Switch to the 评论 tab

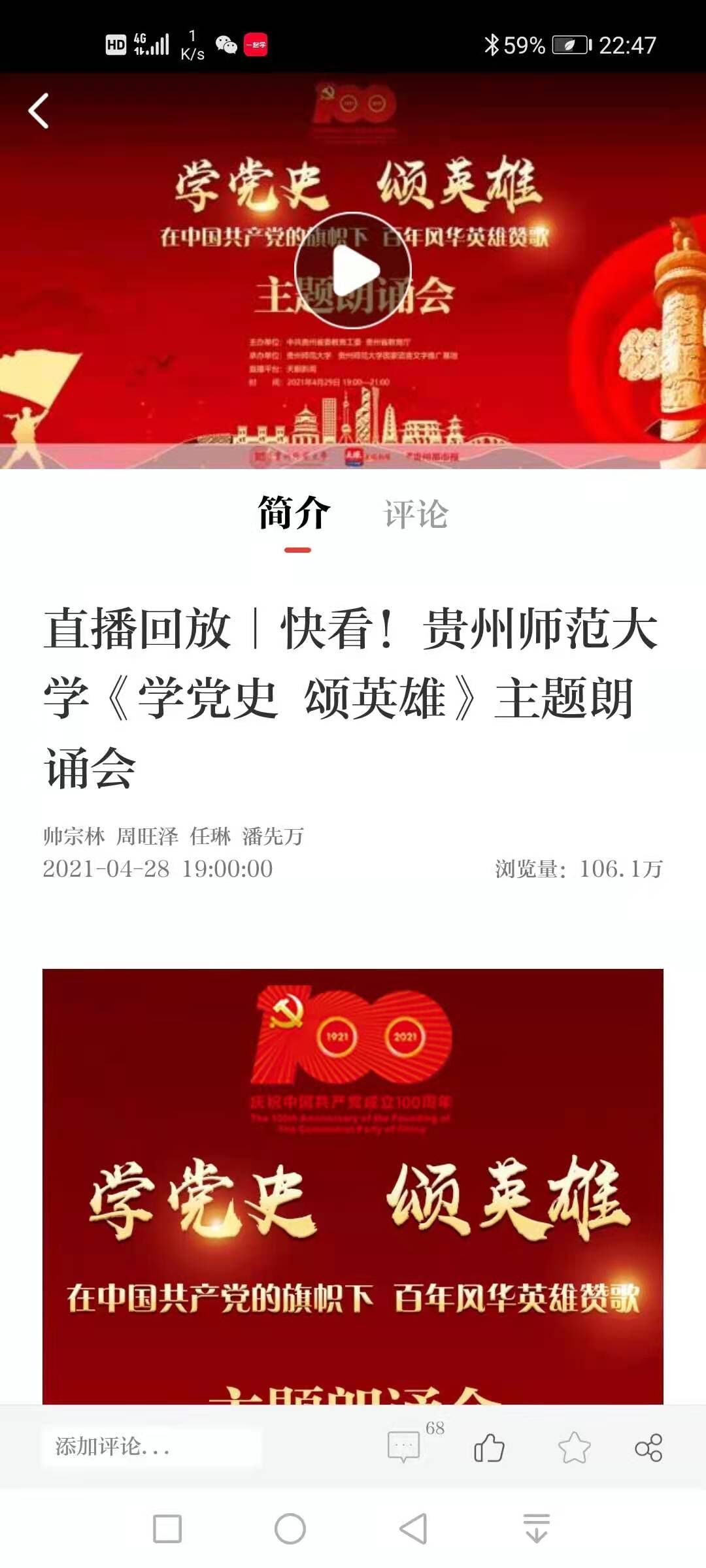(416, 514)
